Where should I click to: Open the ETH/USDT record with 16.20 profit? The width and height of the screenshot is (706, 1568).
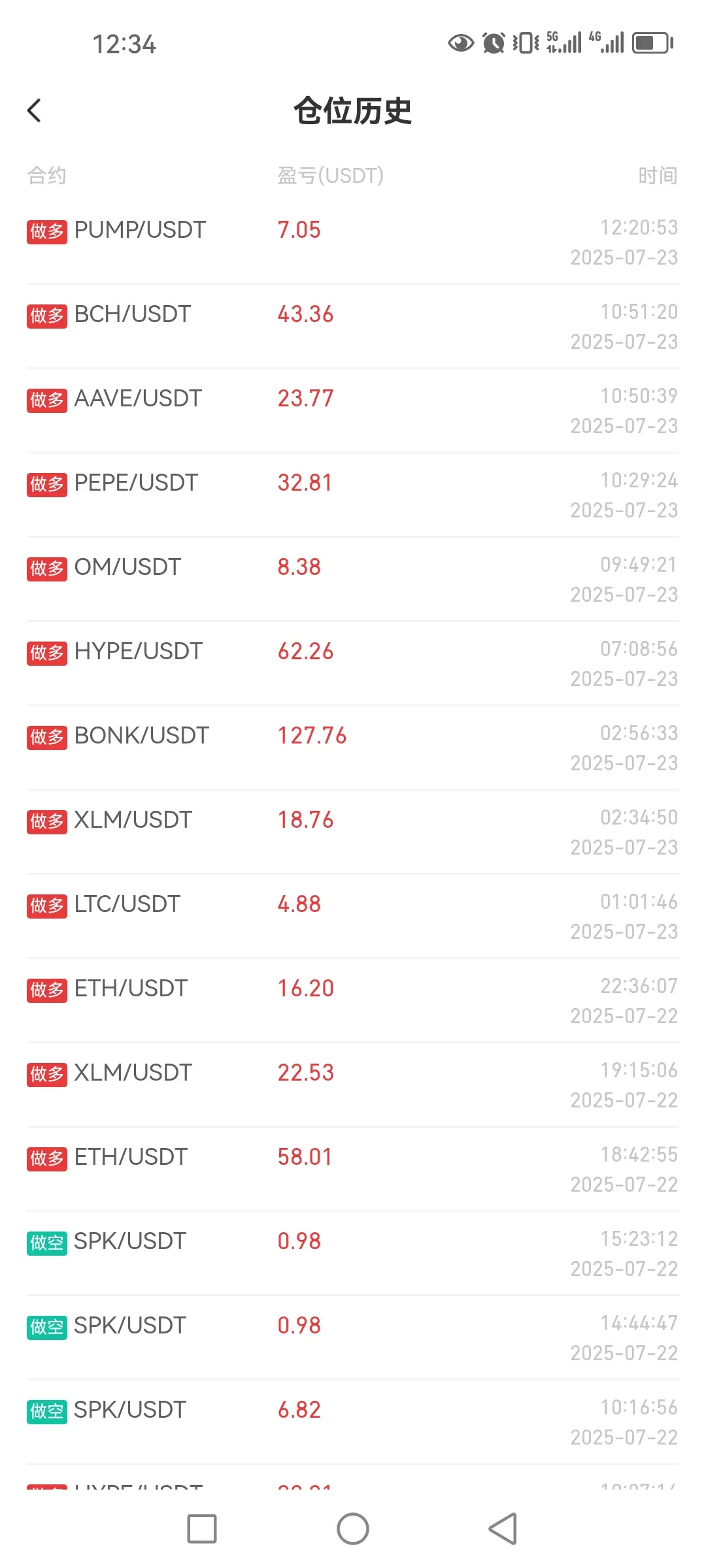[x=353, y=1001]
